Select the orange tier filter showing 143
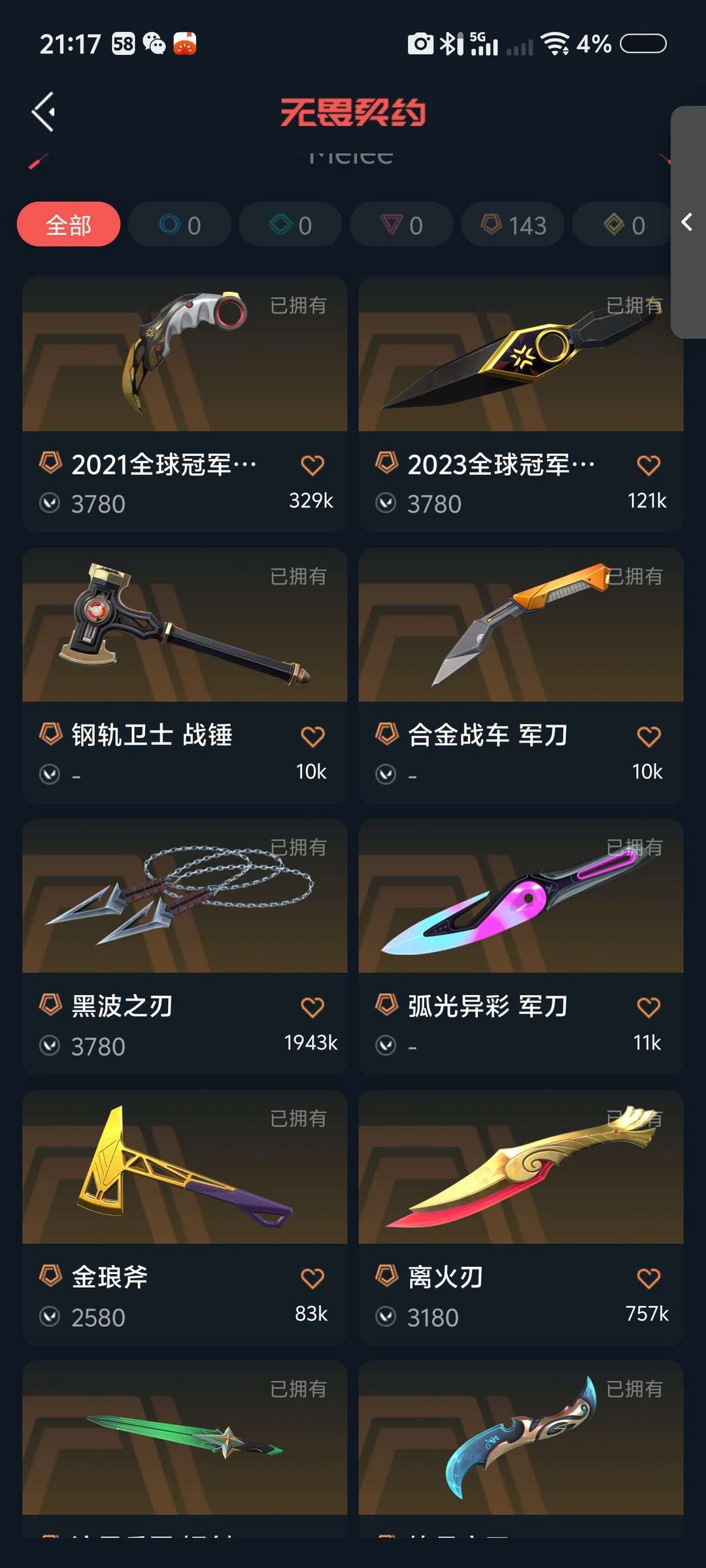The width and height of the screenshot is (706, 1568). 513,224
